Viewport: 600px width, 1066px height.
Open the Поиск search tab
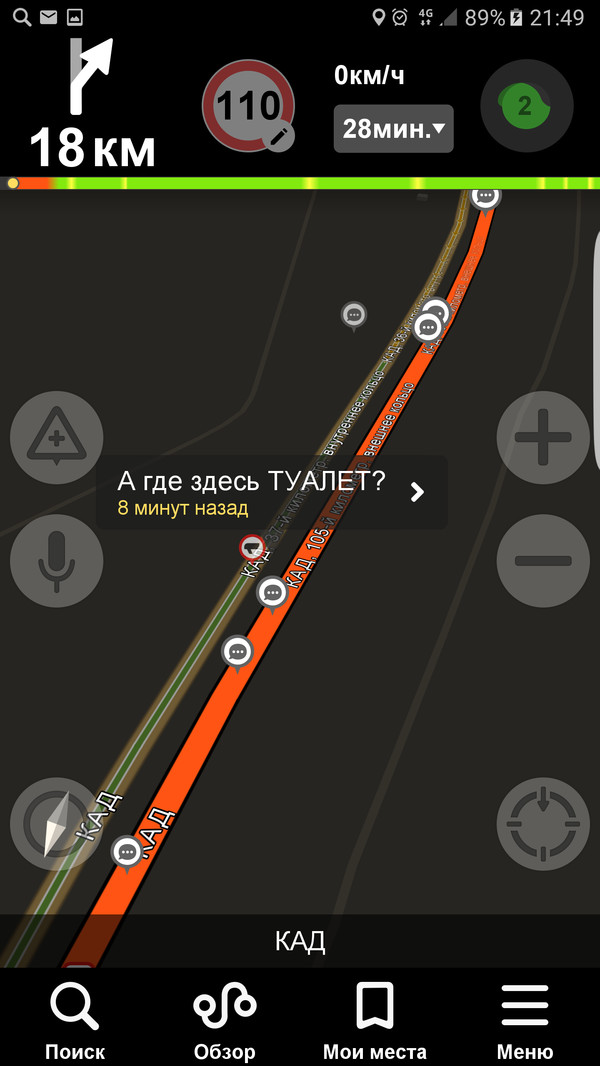pyautogui.click(x=75, y=1021)
